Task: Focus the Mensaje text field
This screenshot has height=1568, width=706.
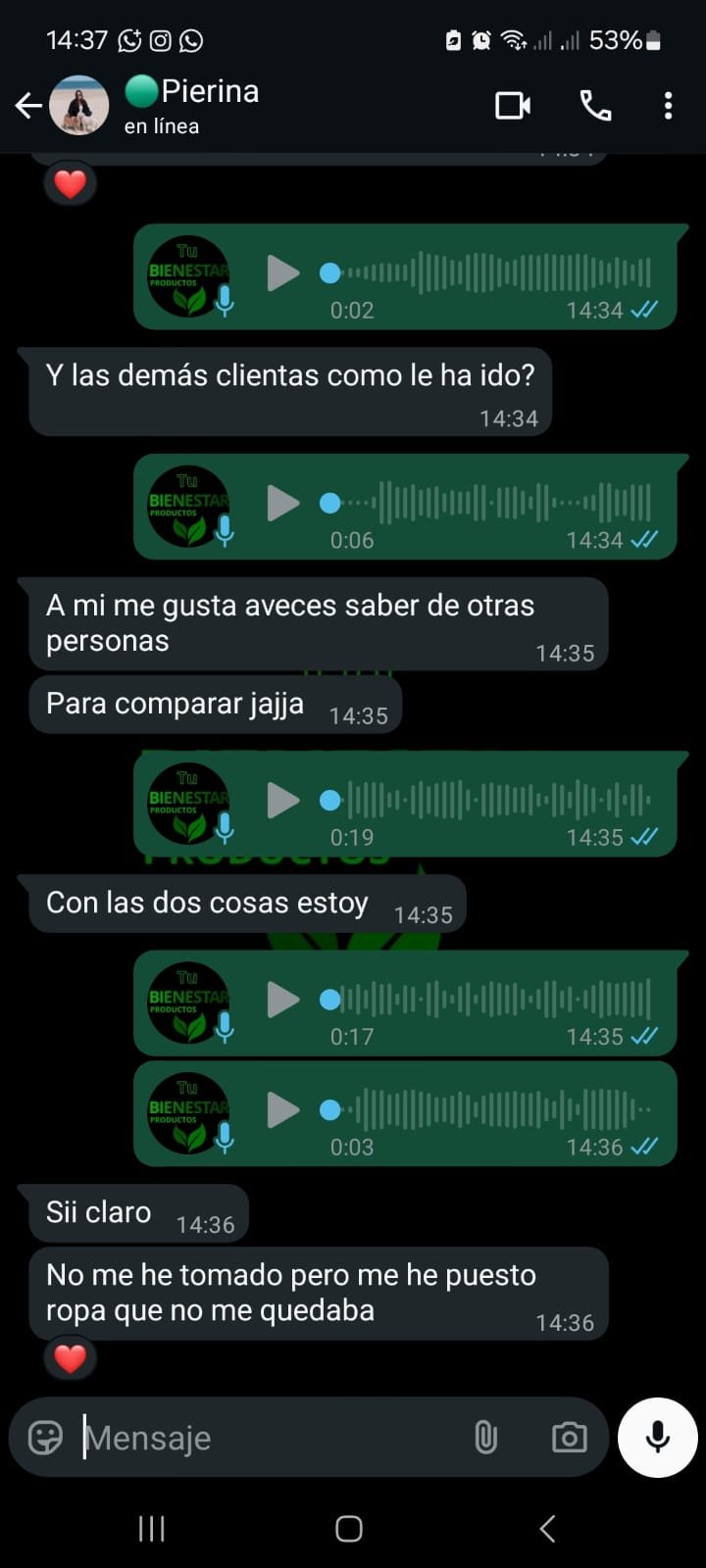Action: pos(265,1438)
